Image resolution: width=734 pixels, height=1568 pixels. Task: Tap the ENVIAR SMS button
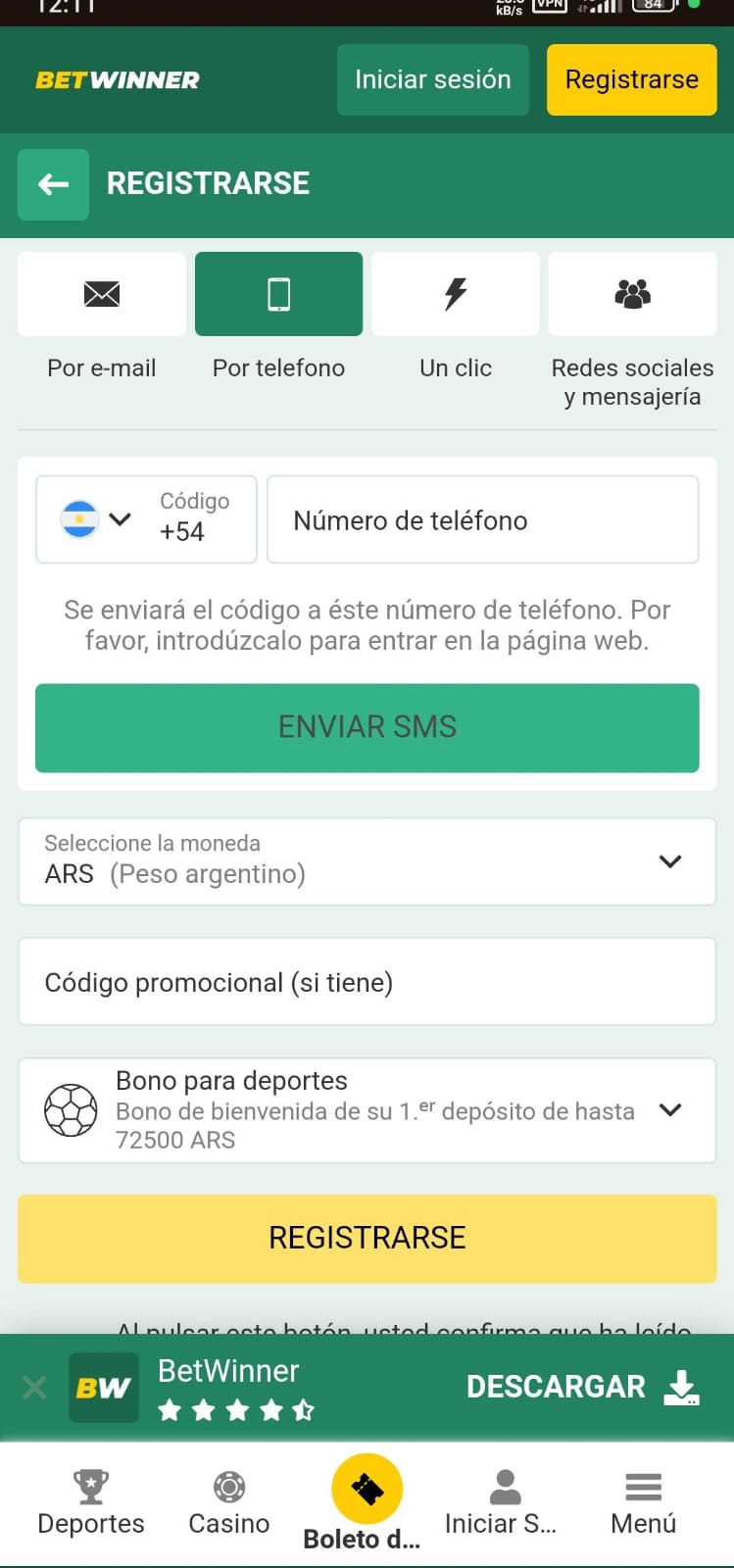pos(367,727)
